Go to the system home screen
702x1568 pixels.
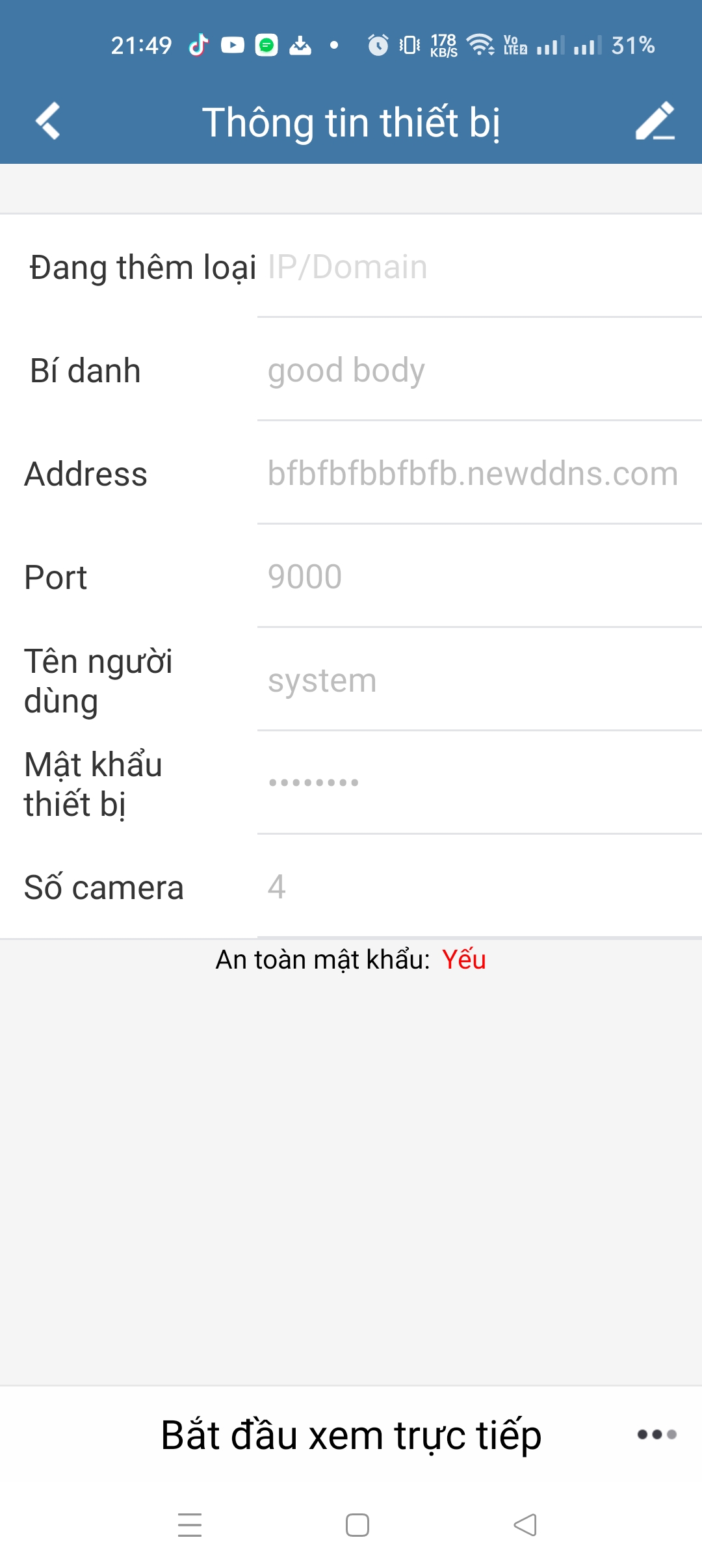pos(357,1525)
